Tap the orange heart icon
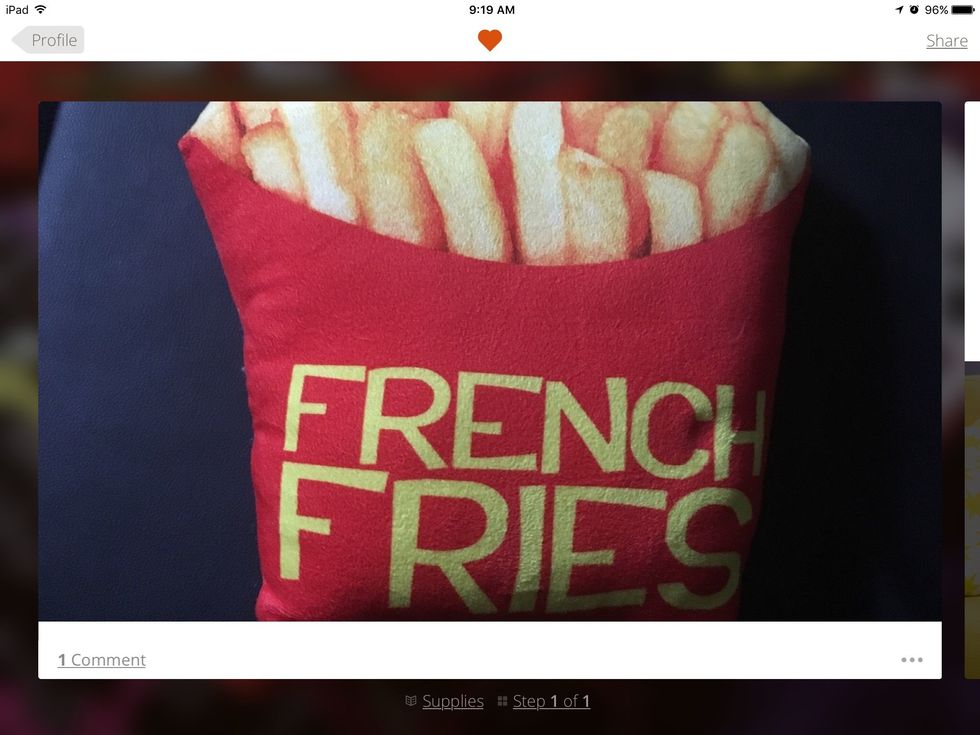Screen dimensions: 980x735 click(489, 40)
